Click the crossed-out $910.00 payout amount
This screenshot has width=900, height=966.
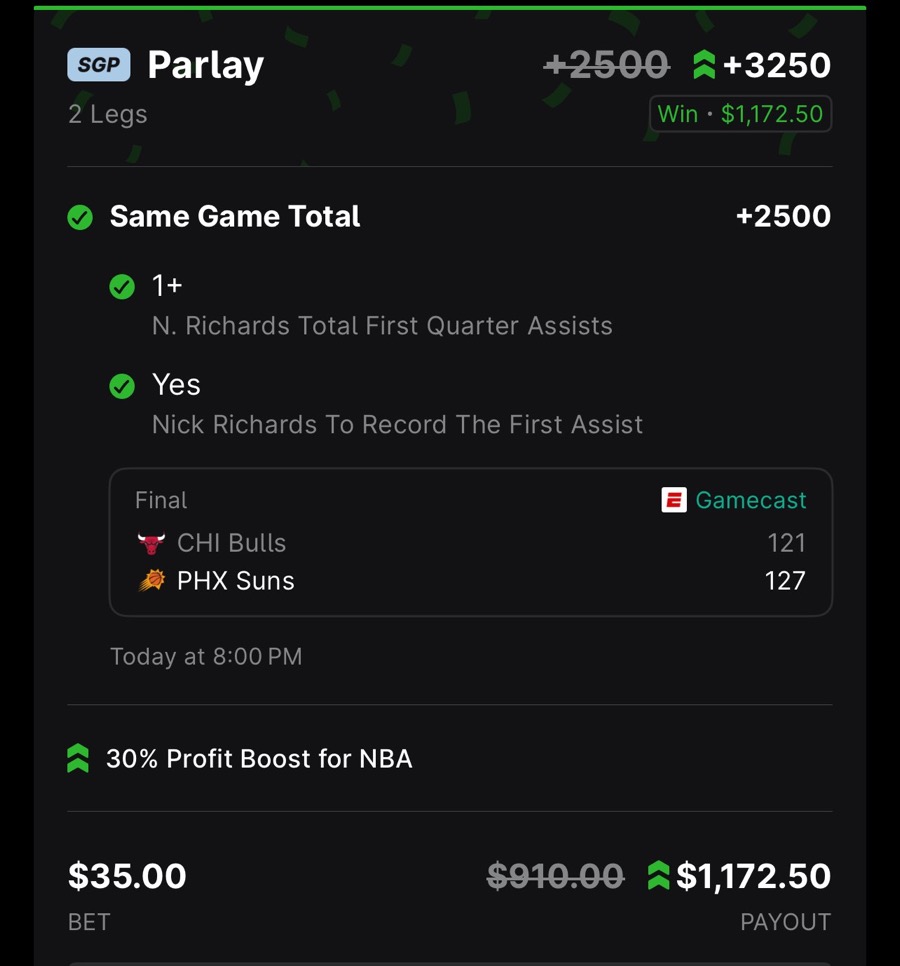556,876
